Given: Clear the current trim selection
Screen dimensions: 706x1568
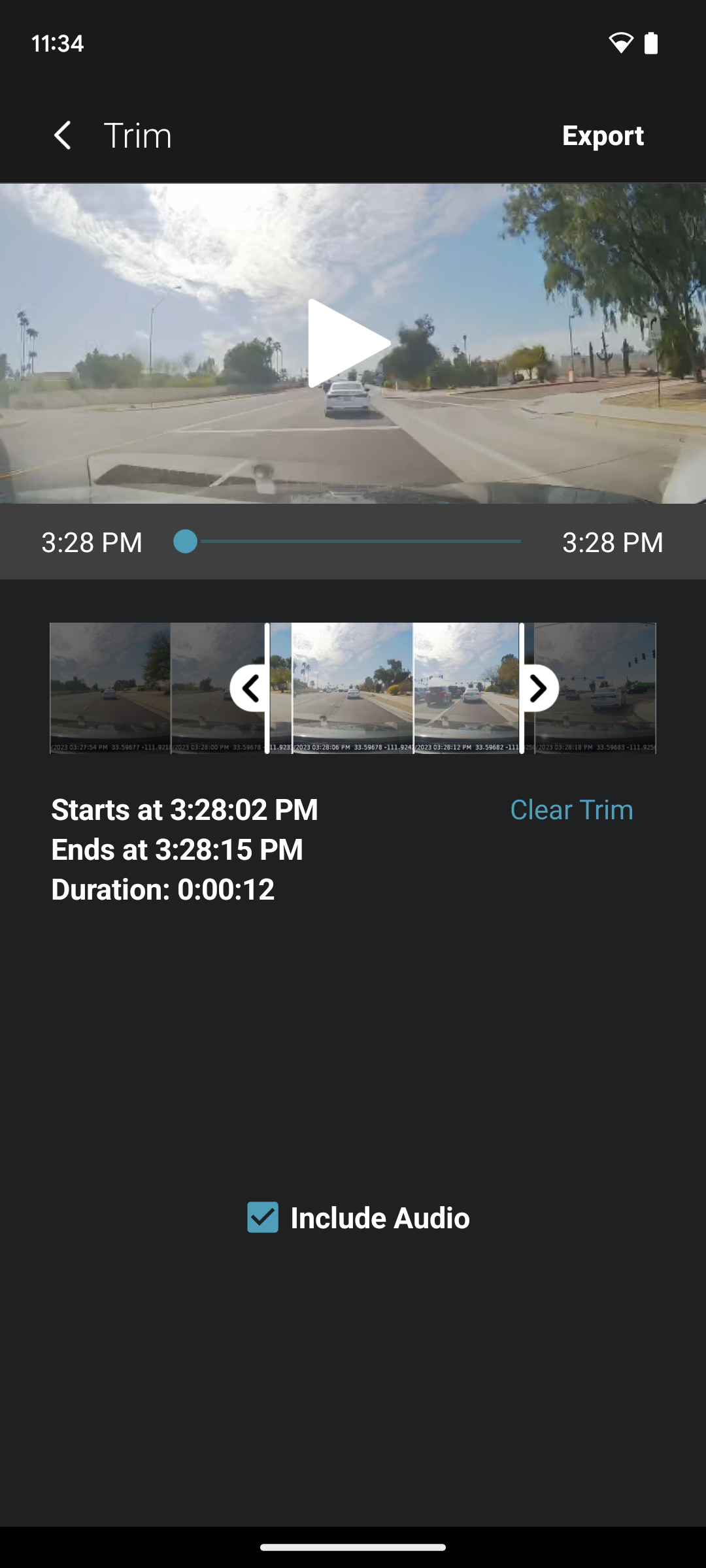Looking at the screenshot, I should [571, 810].
